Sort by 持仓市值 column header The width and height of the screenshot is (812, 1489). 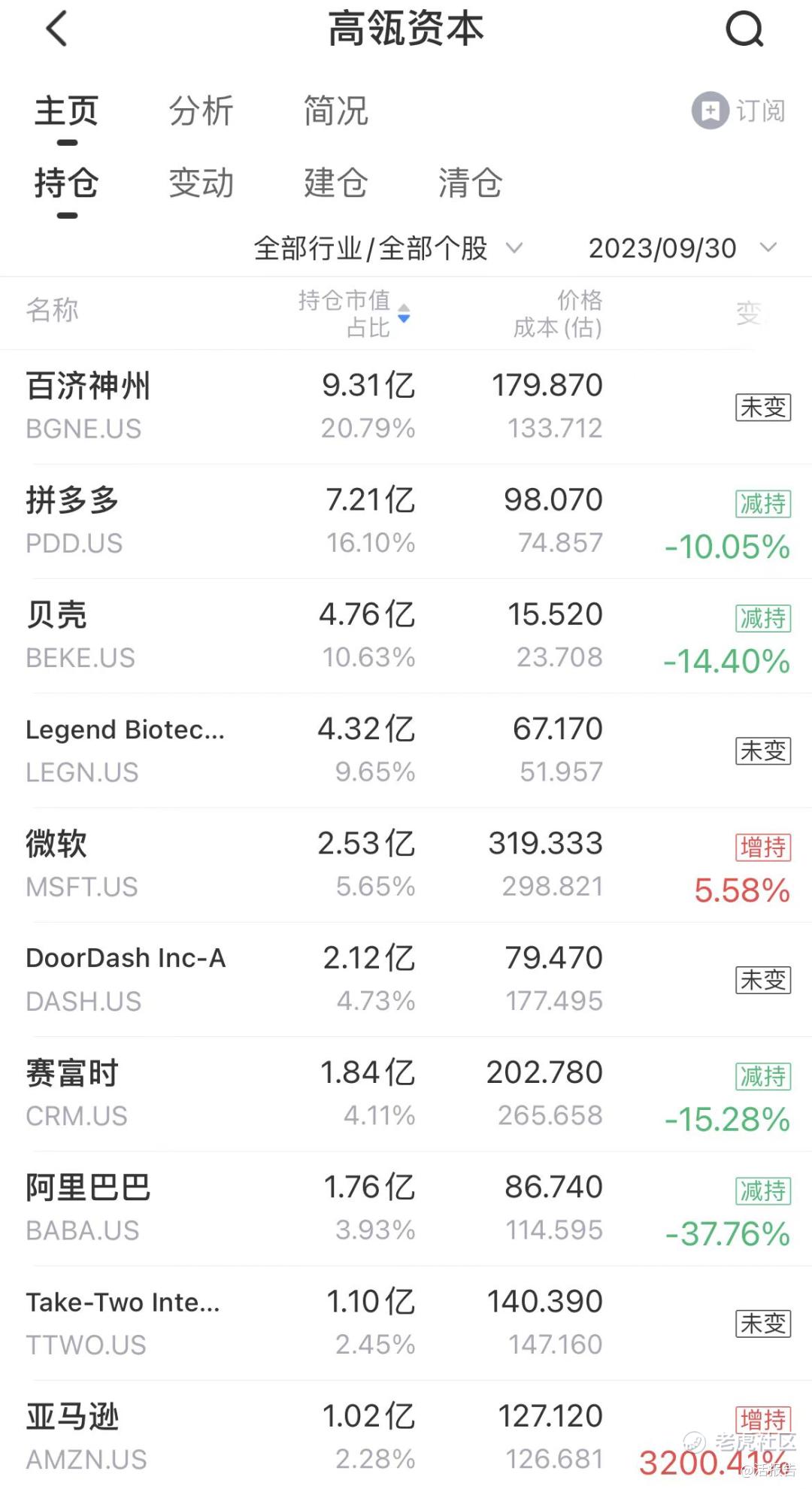(354, 313)
